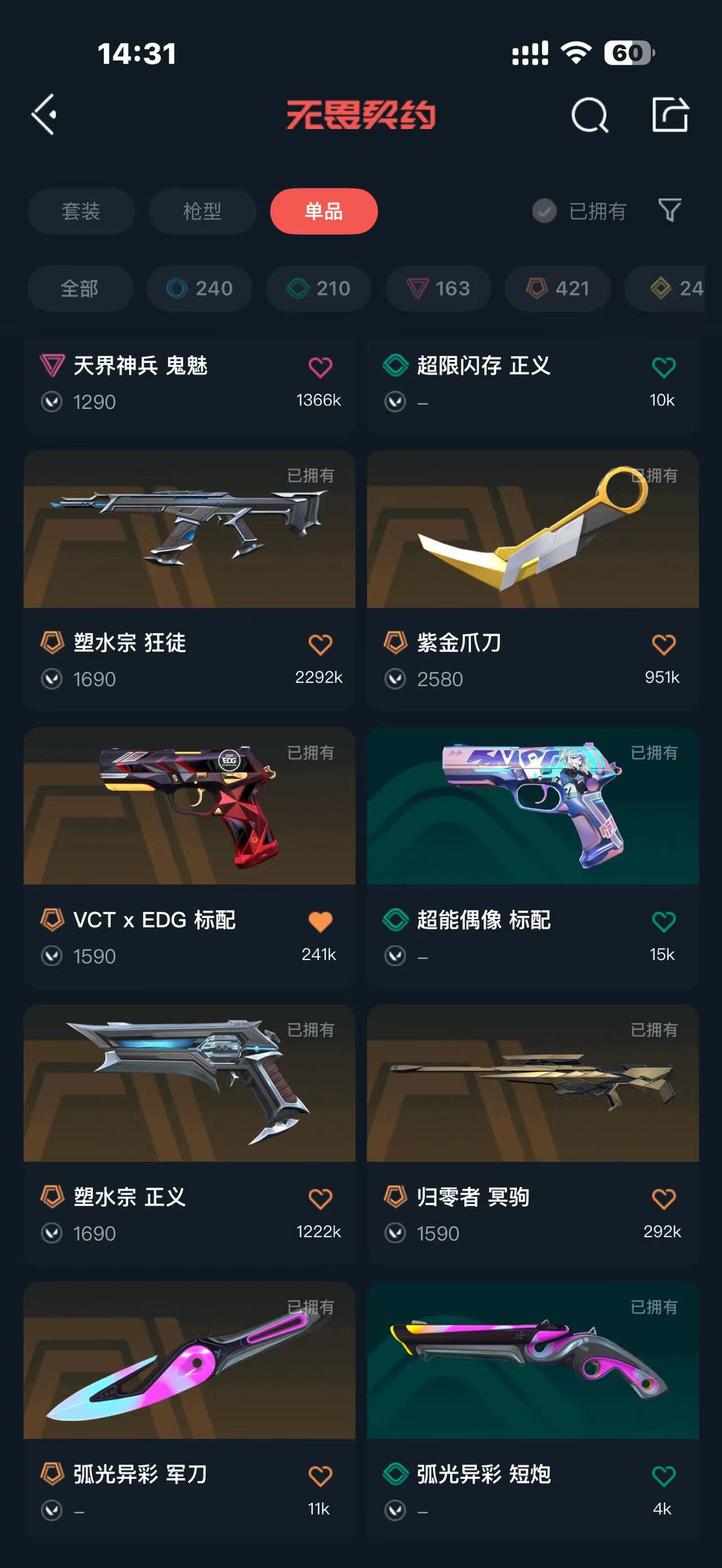Open the 弧光异彩 短炮 skin card

(532, 1361)
